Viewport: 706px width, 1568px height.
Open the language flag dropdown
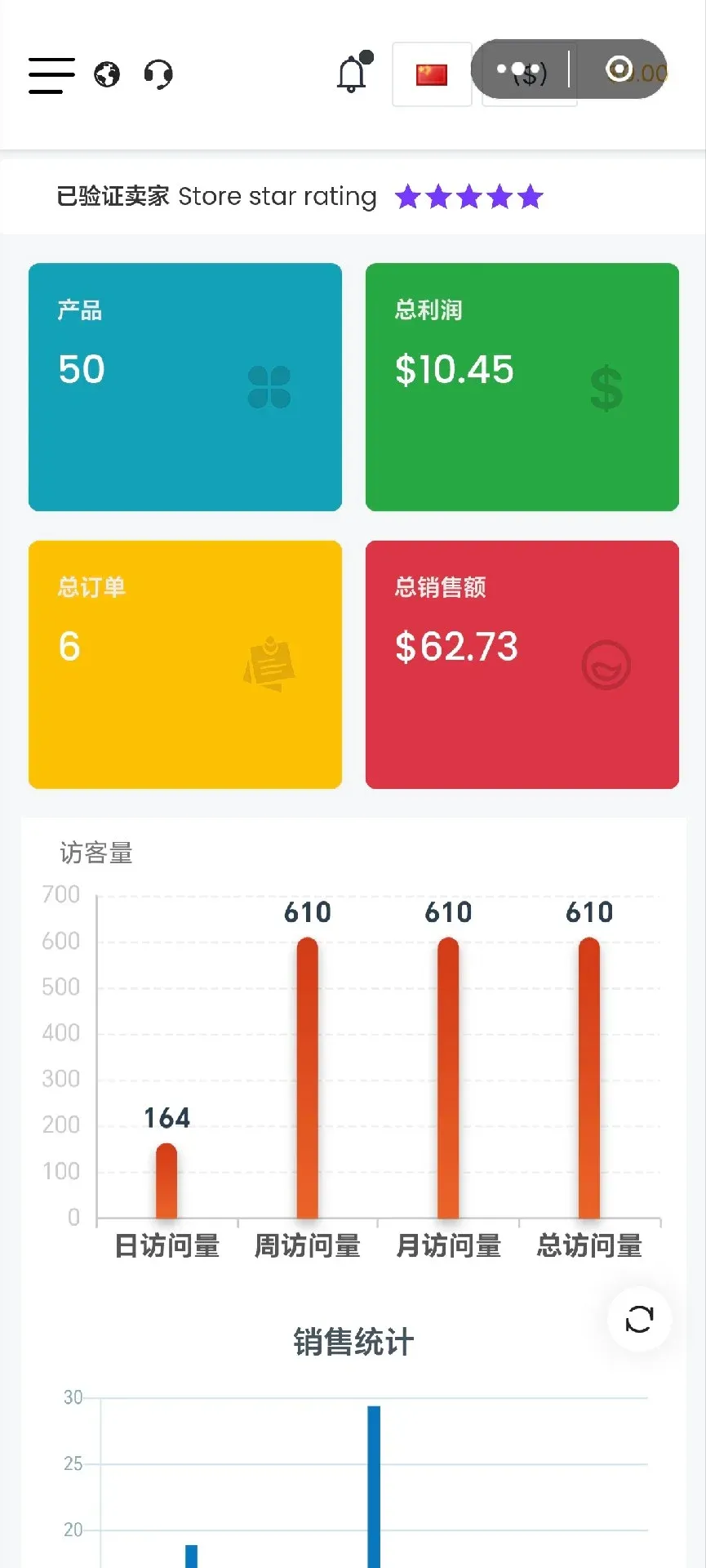(432, 74)
